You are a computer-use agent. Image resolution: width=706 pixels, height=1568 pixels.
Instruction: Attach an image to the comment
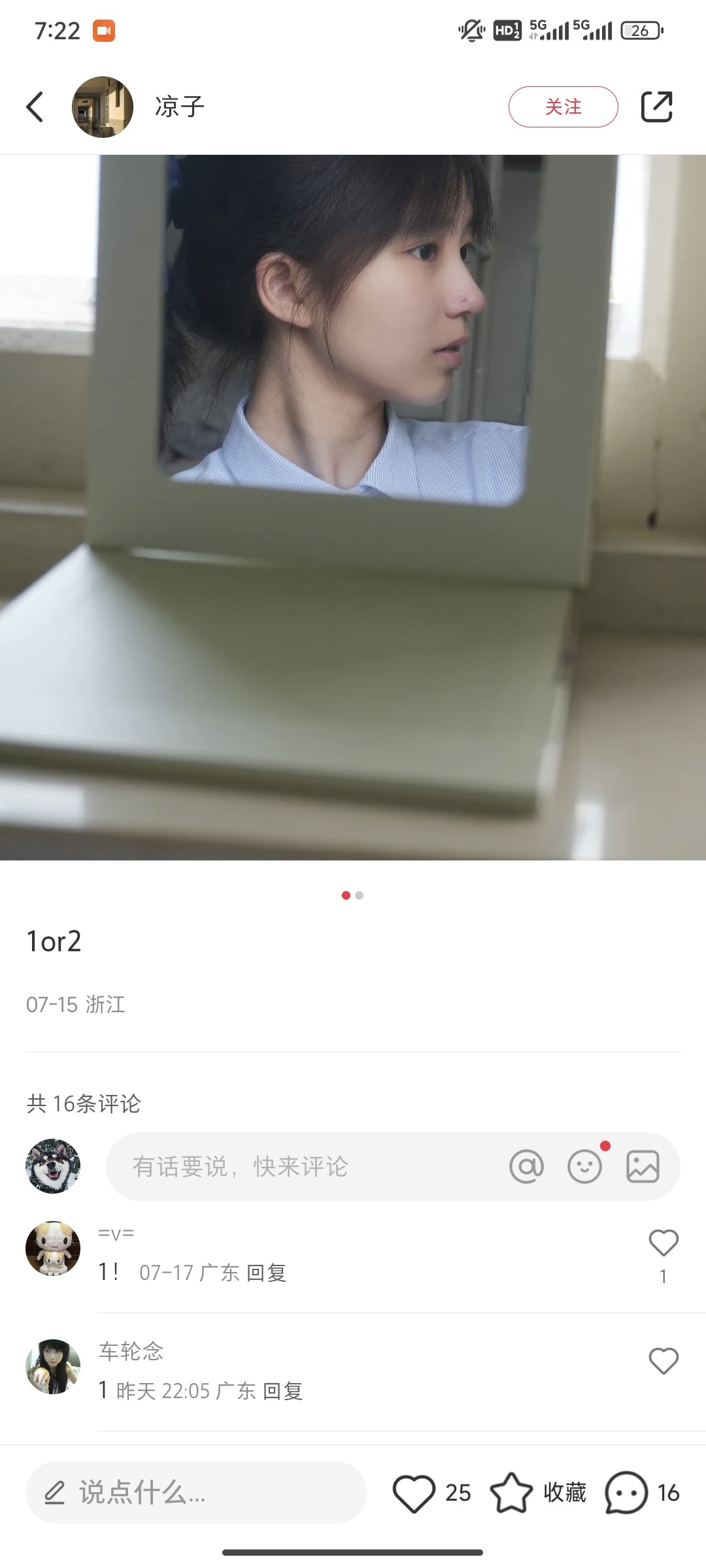tap(643, 1166)
